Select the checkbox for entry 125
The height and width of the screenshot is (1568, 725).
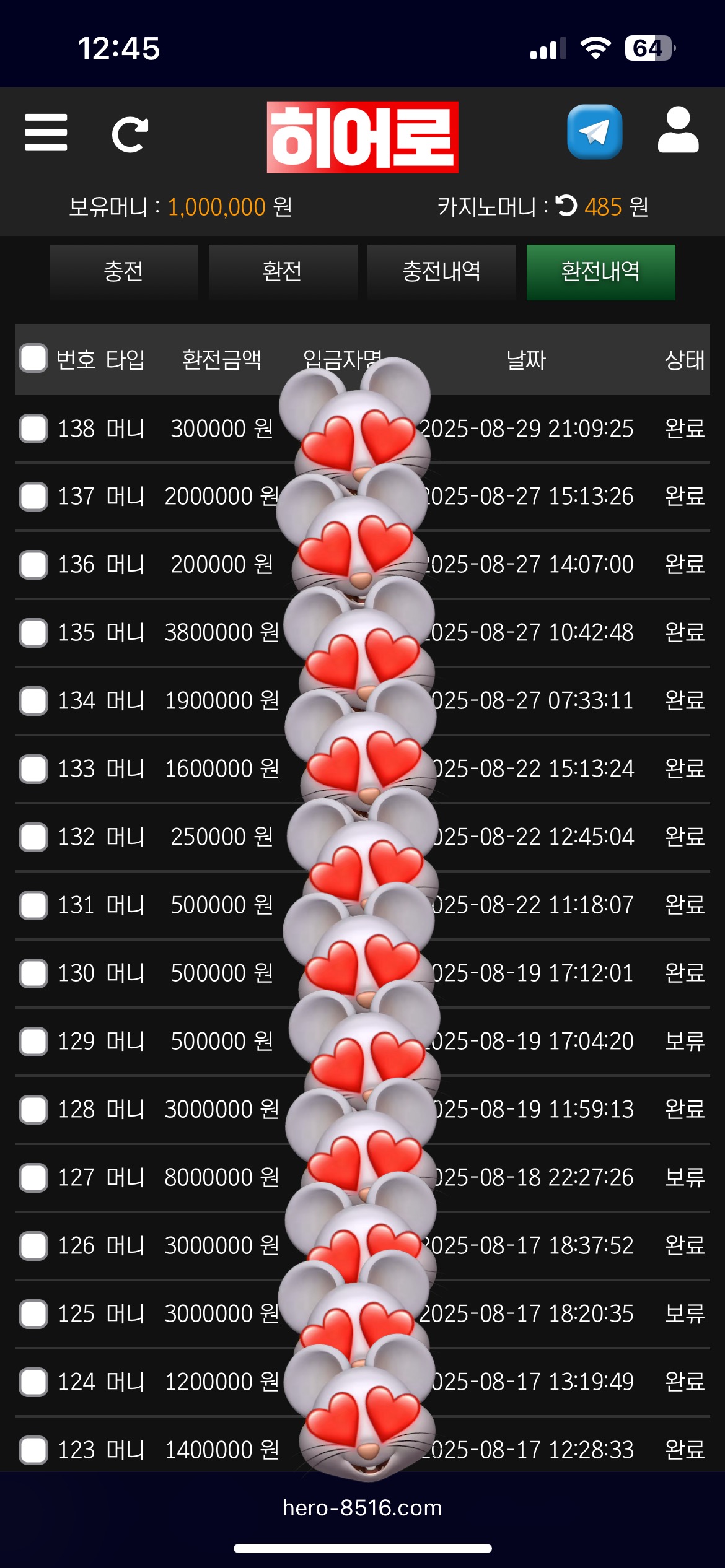coord(33,1314)
